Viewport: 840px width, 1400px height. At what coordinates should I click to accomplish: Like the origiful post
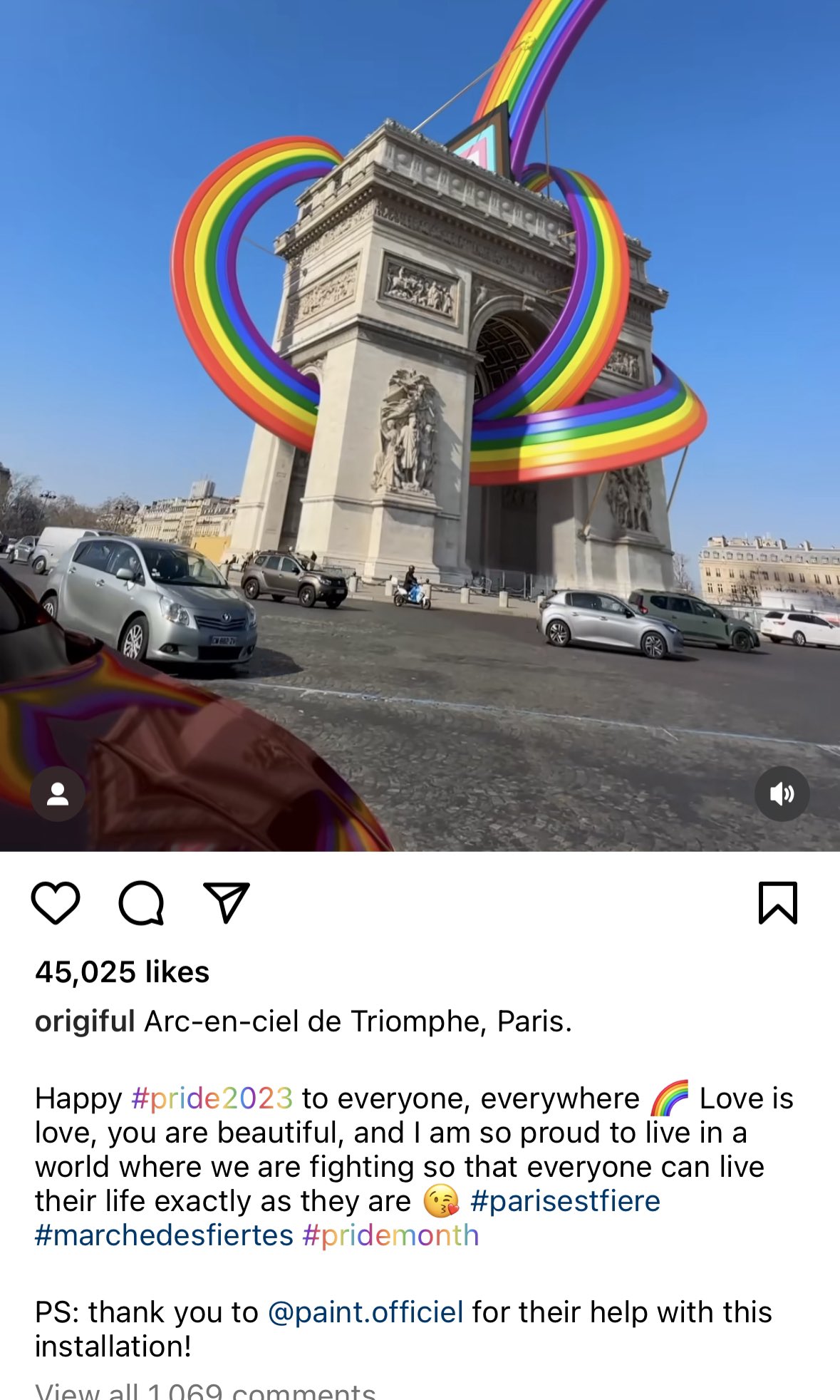[x=56, y=902]
